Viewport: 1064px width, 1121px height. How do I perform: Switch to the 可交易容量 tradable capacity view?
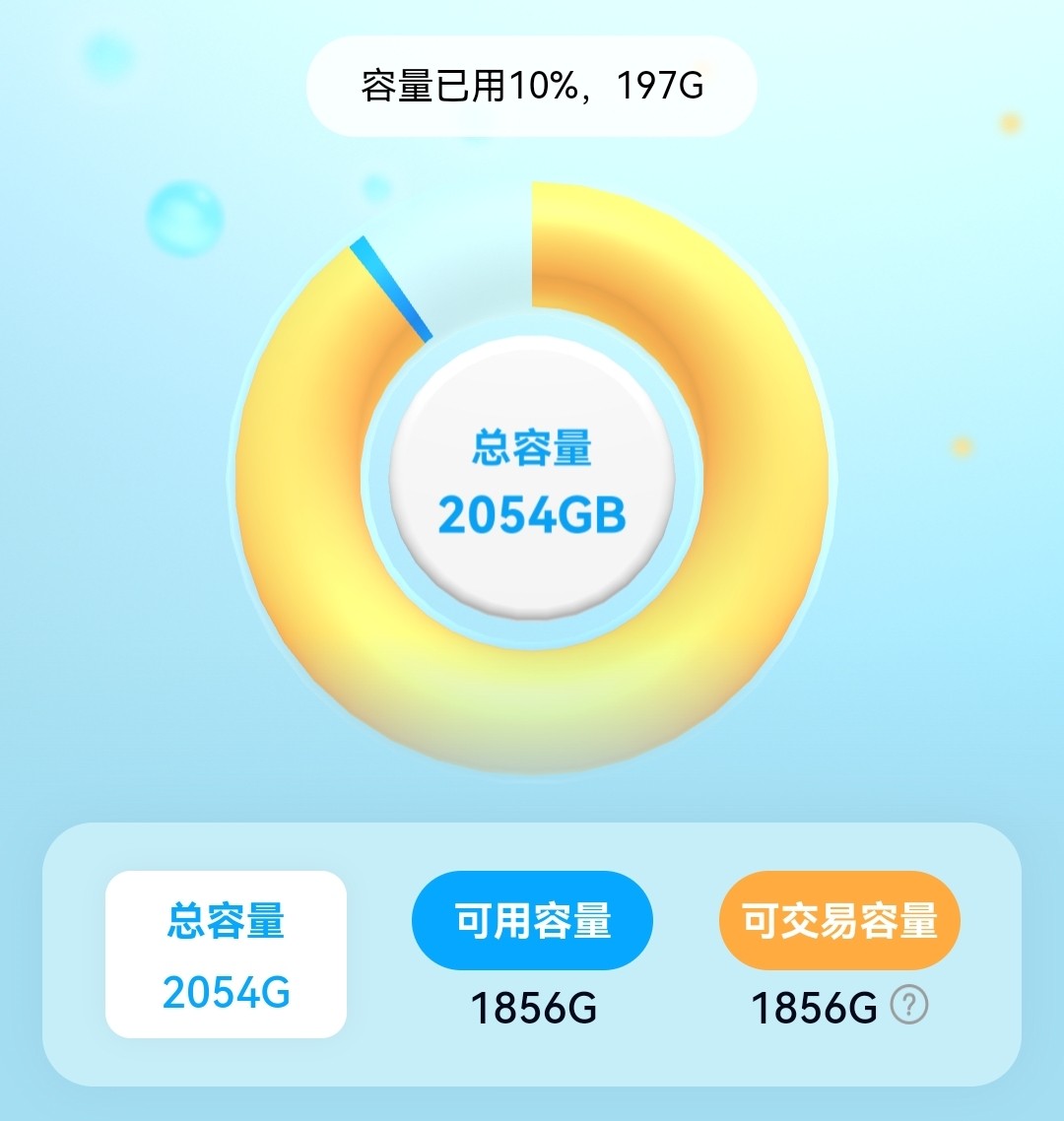839,921
